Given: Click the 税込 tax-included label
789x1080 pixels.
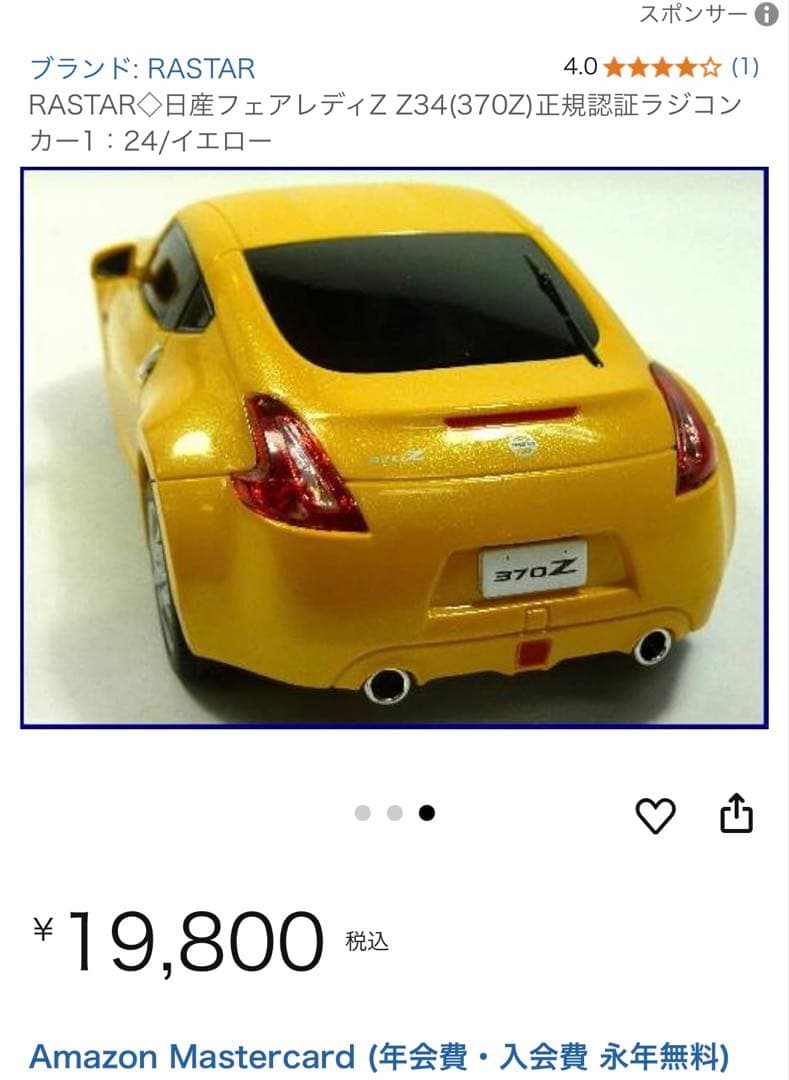Looking at the screenshot, I should tap(365, 941).
